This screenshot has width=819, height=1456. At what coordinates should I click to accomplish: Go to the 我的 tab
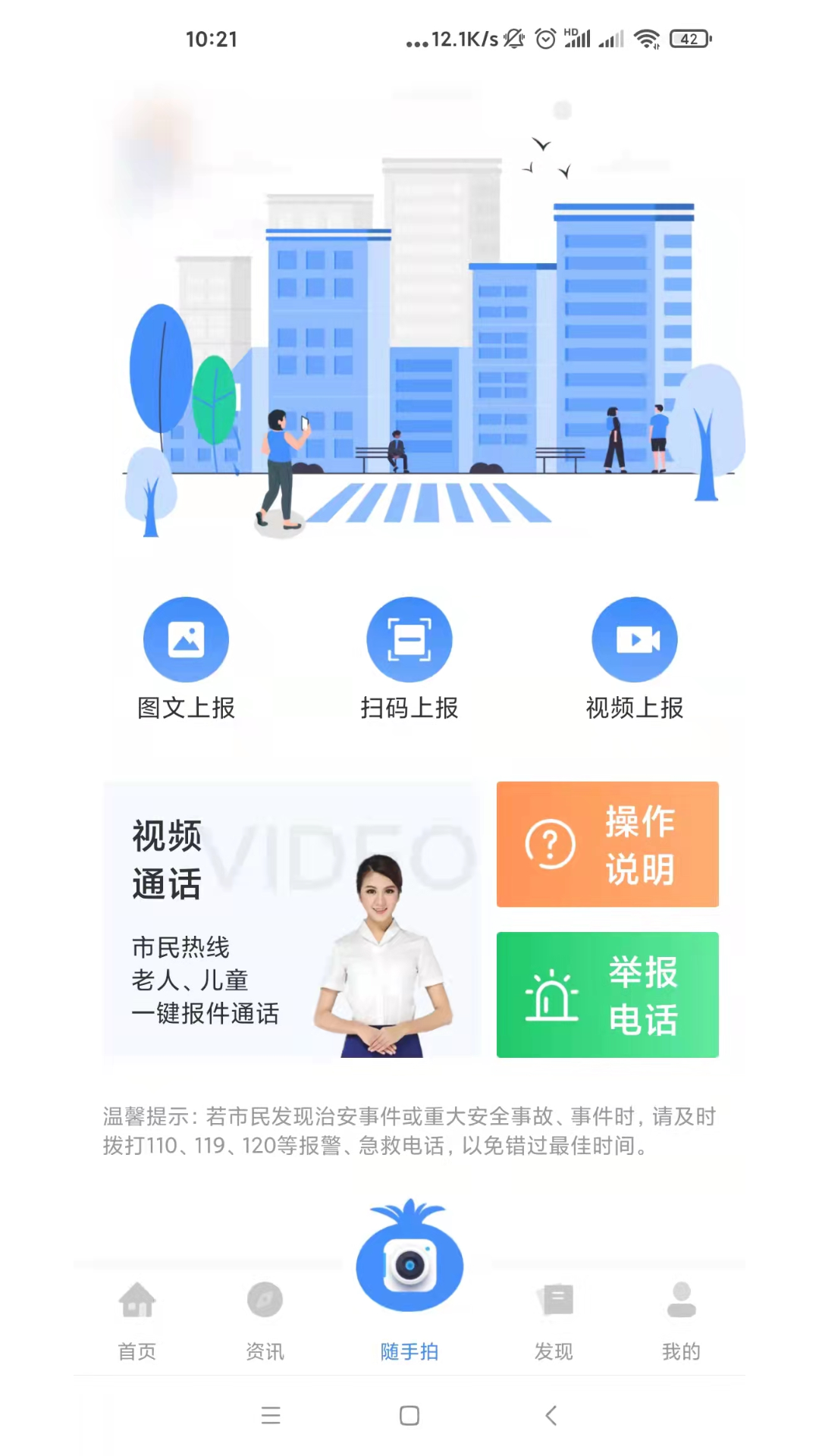point(681,1321)
